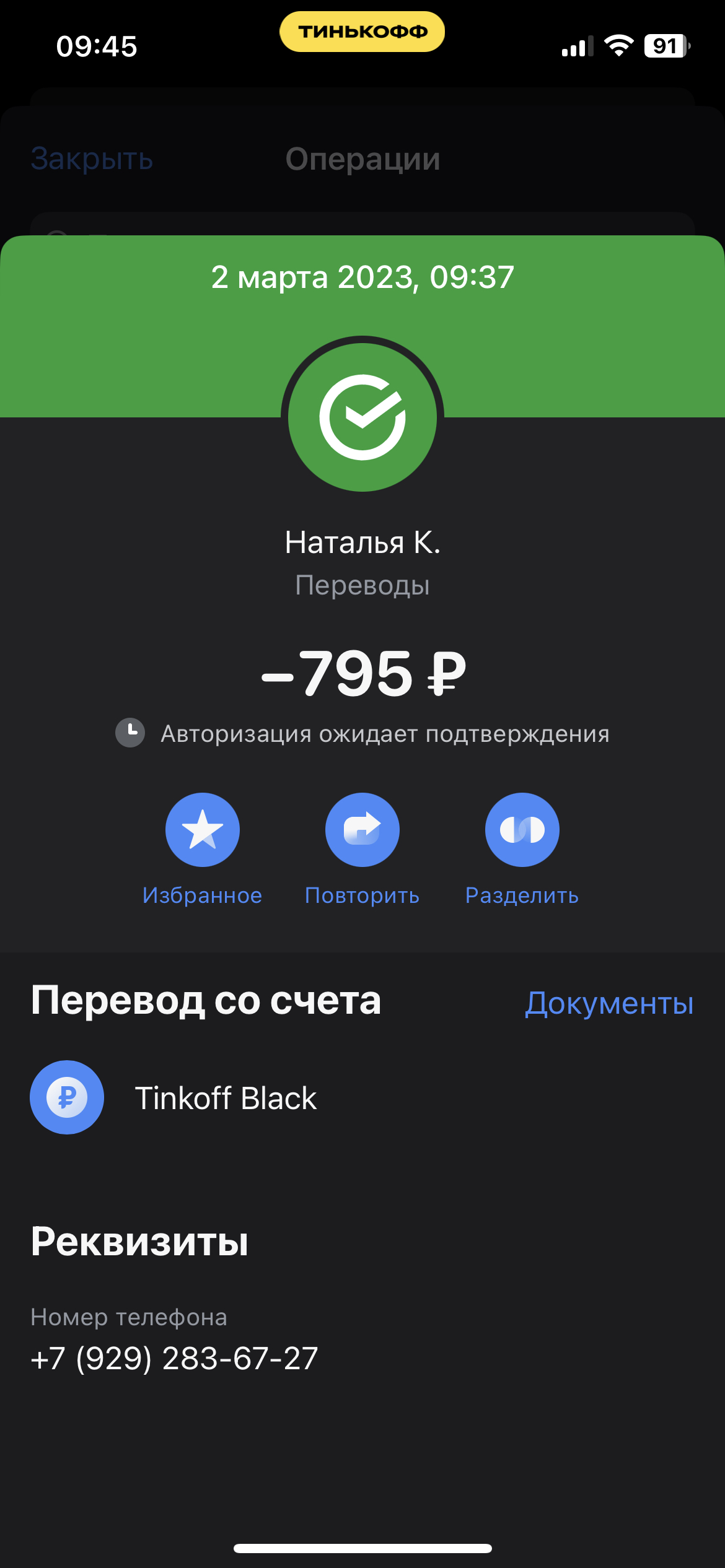Open Наталья К. recipient icon
The image size is (725, 1568).
tap(362, 417)
